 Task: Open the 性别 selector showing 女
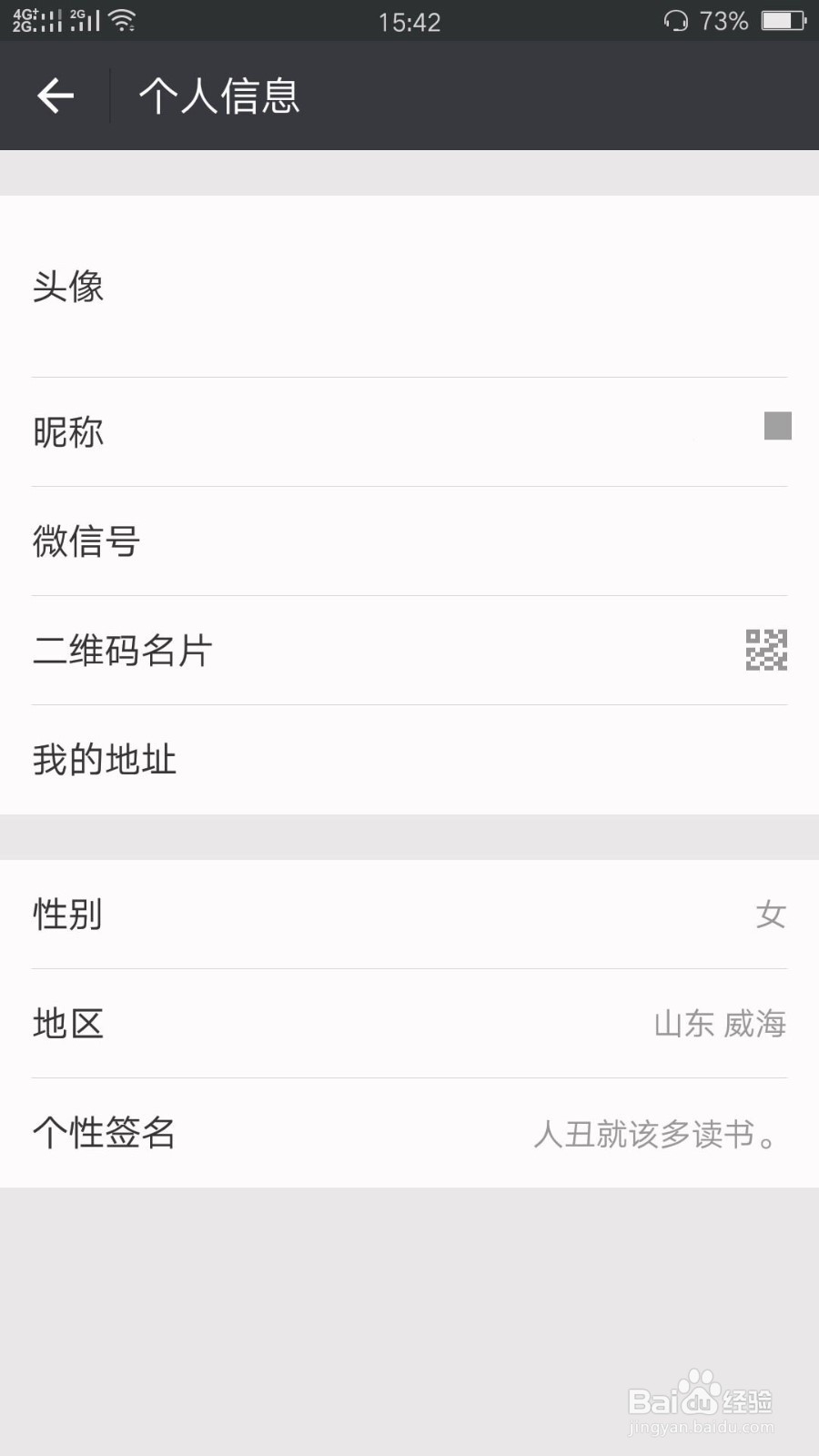tap(409, 915)
